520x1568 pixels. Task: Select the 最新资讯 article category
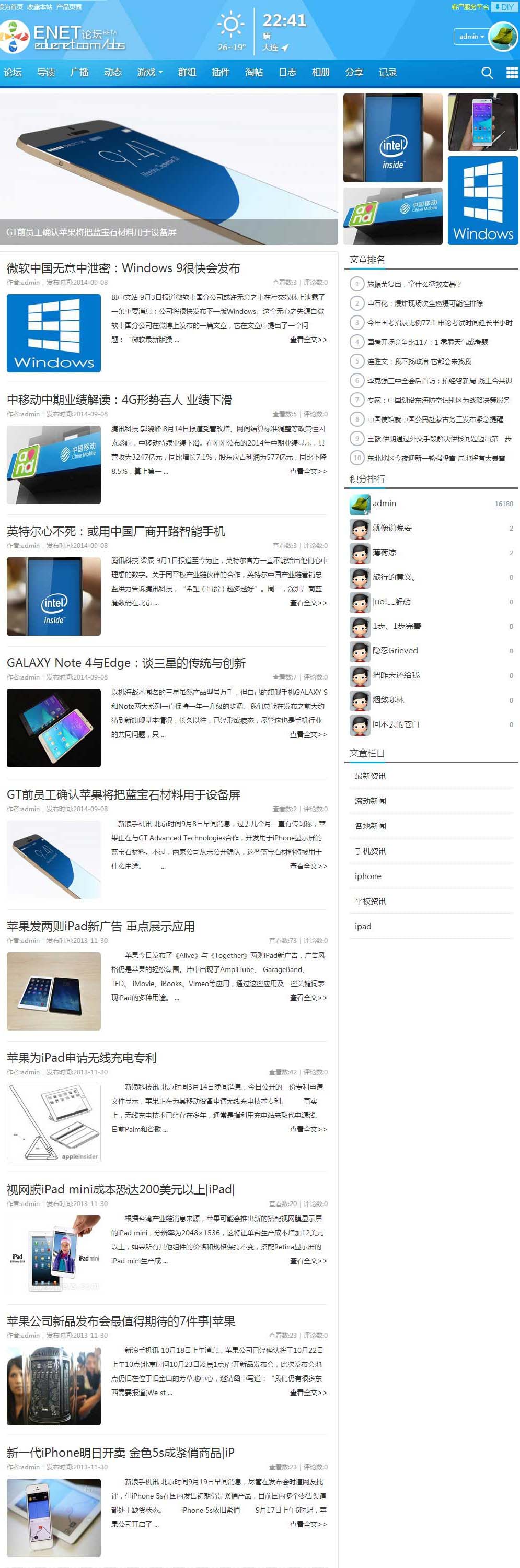coord(370,776)
